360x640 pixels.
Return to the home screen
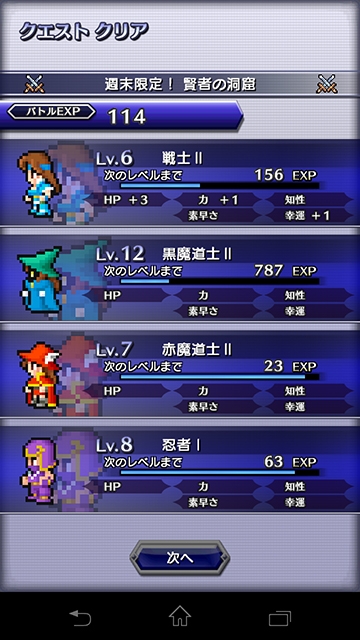(x=180, y=616)
